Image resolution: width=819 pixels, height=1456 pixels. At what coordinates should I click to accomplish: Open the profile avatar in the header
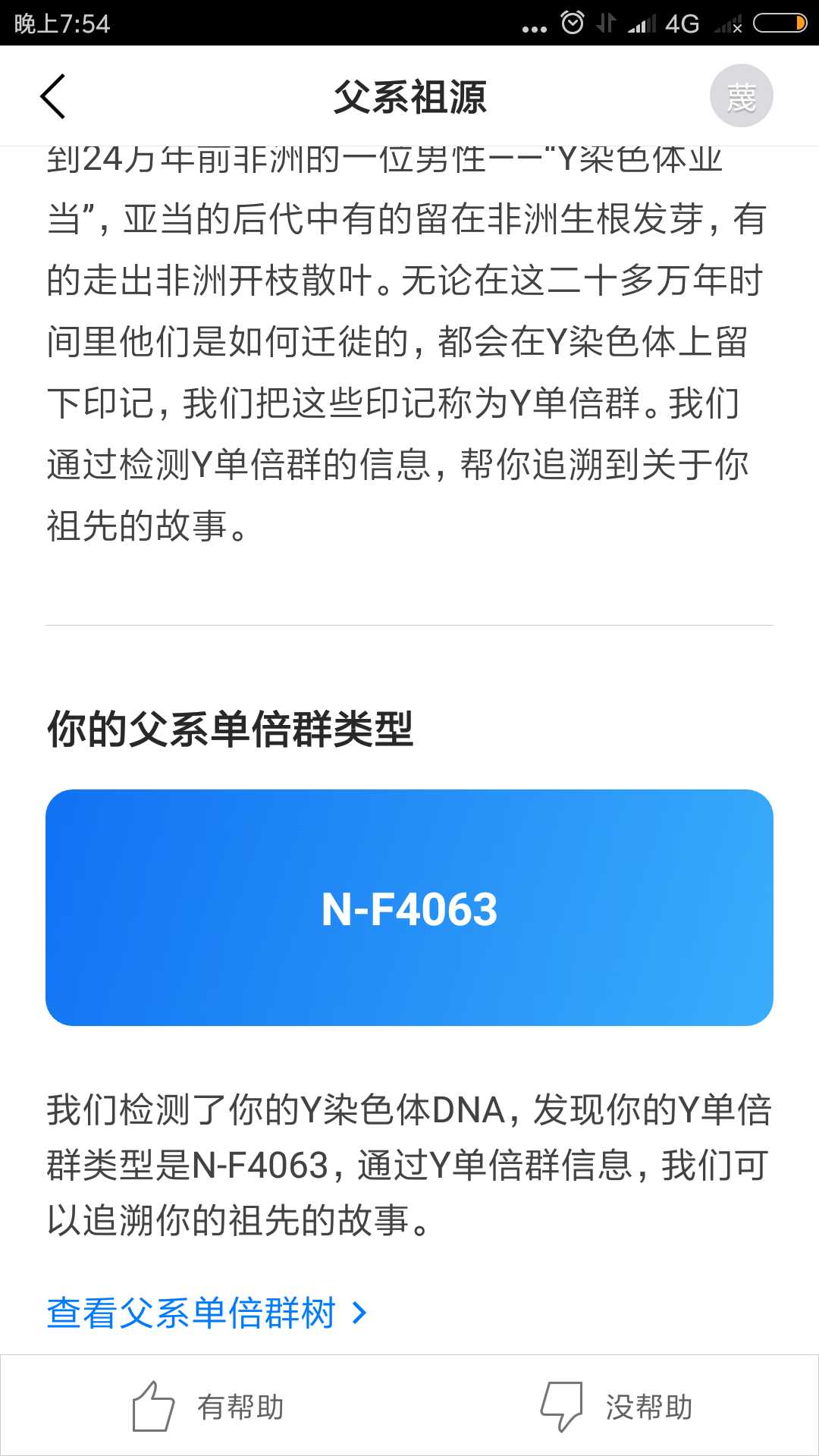pos(741,96)
